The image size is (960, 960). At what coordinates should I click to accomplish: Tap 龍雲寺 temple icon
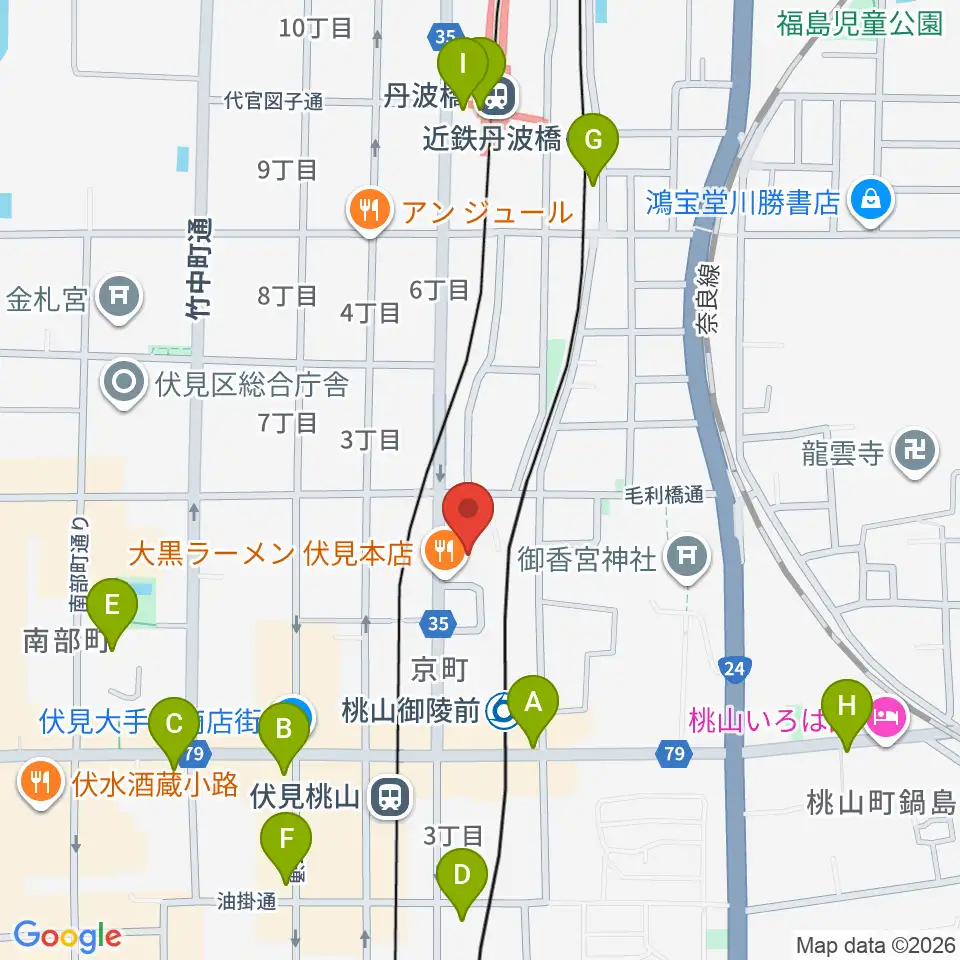coord(915,452)
